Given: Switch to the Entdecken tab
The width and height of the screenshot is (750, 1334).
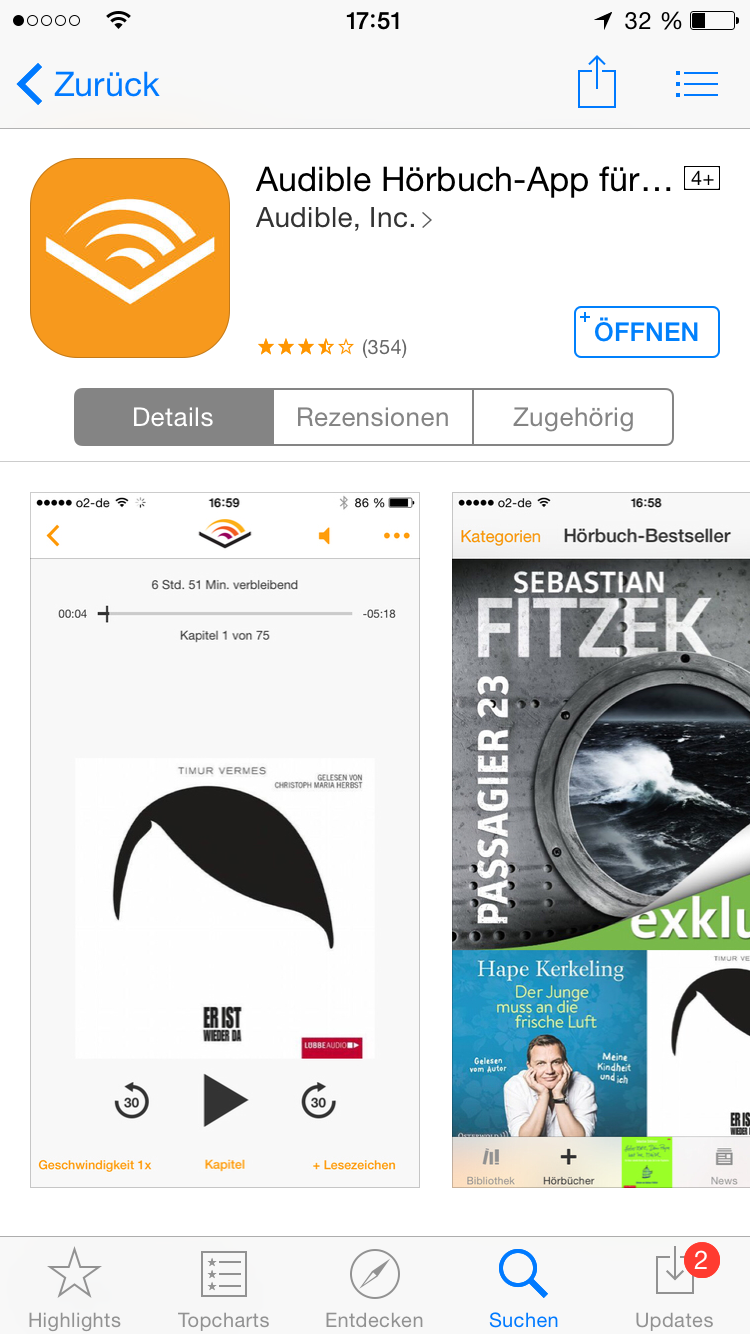Looking at the screenshot, I should click(x=374, y=1289).
